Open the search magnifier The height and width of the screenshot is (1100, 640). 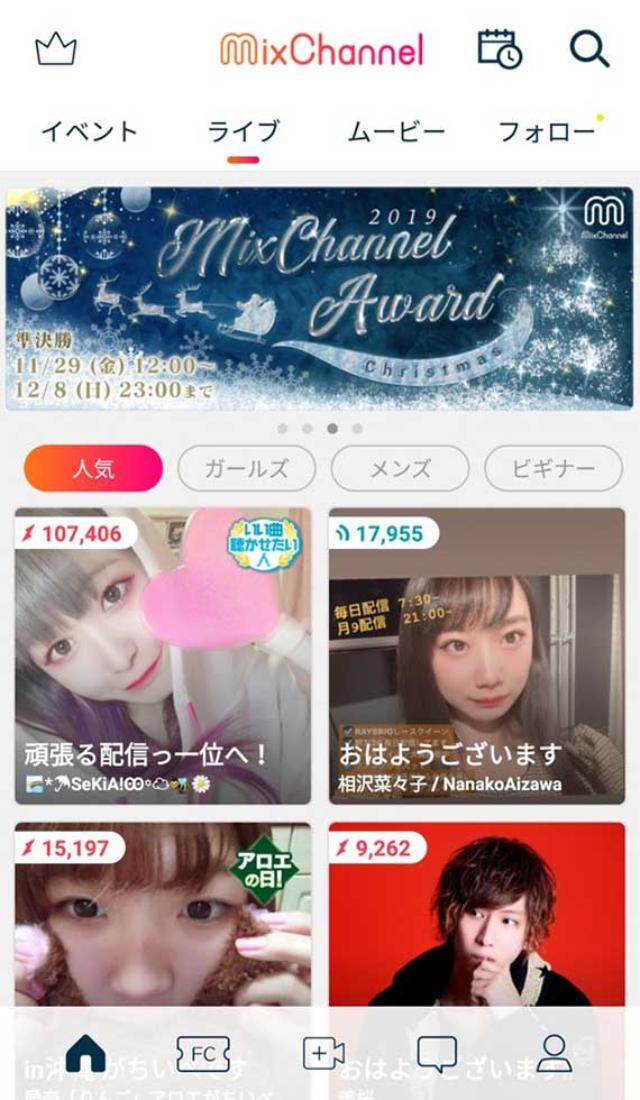(590, 49)
